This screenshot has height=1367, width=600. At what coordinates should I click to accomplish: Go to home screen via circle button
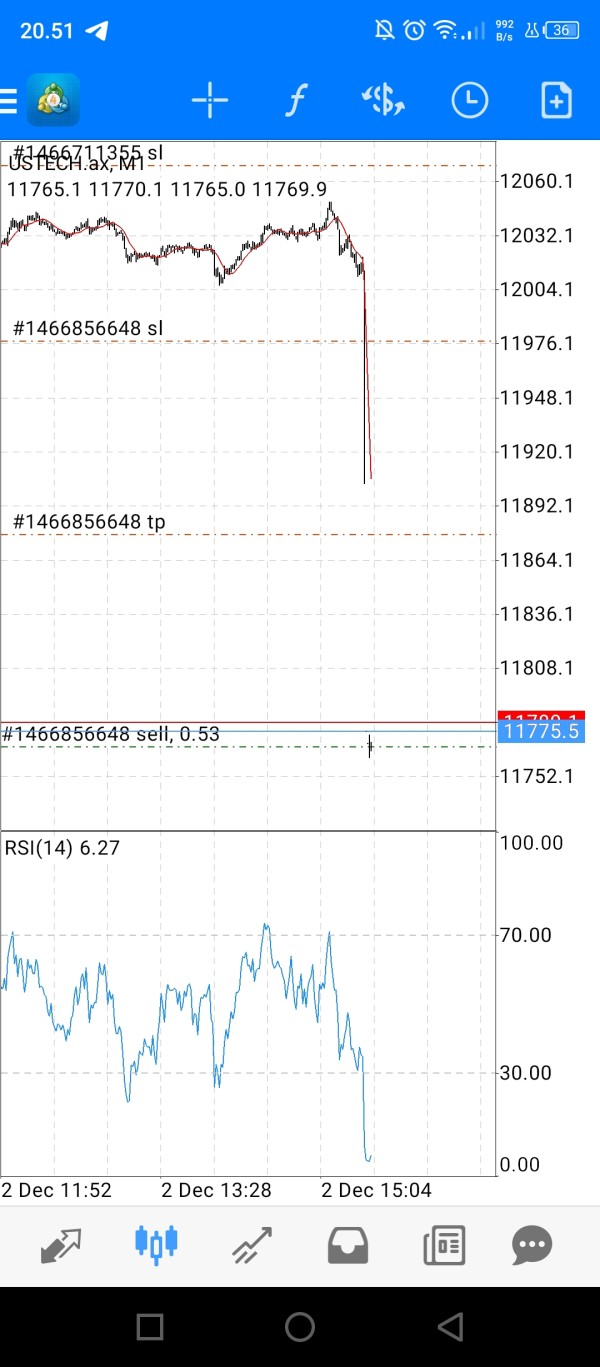pyautogui.click(x=300, y=1327)
